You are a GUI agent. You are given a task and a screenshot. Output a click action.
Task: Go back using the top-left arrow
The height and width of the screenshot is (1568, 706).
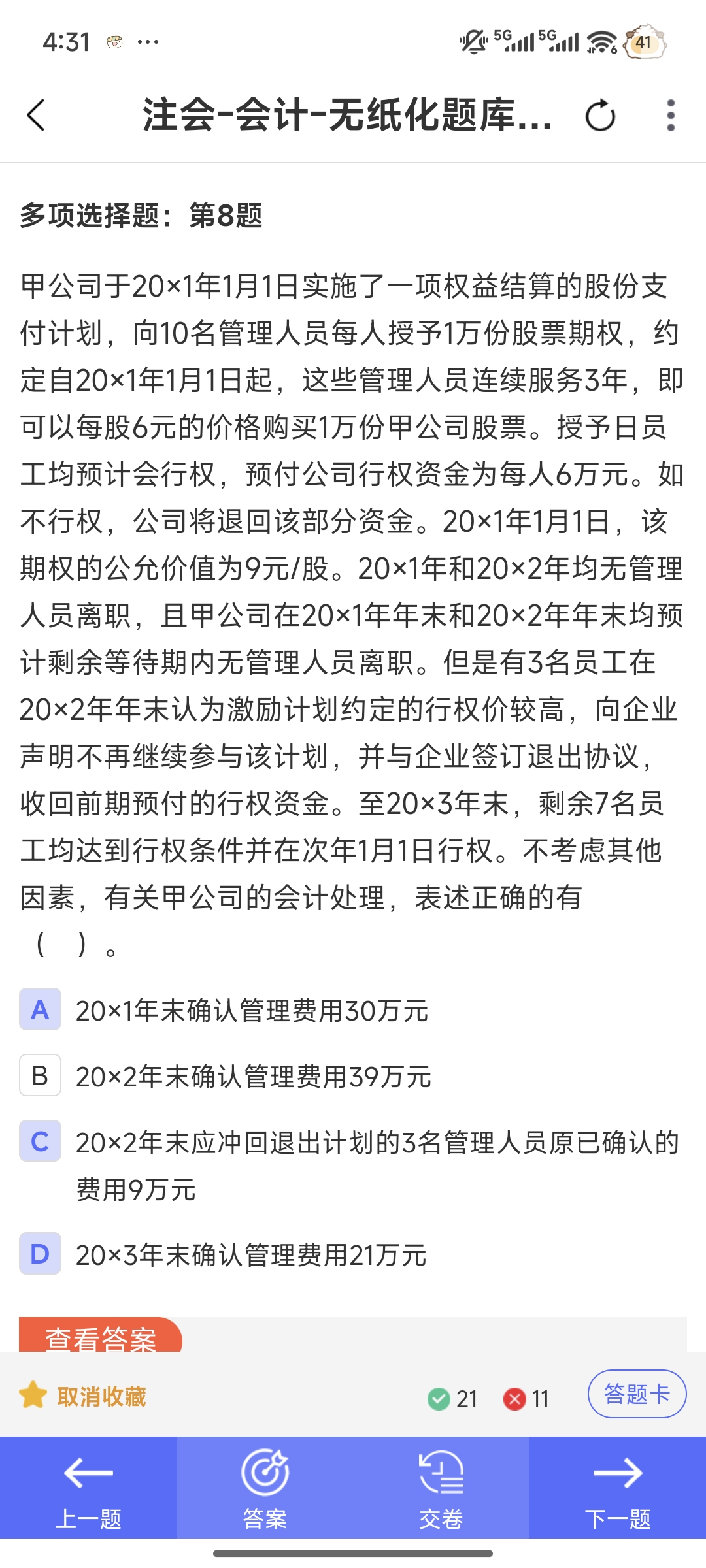point(37,116)
